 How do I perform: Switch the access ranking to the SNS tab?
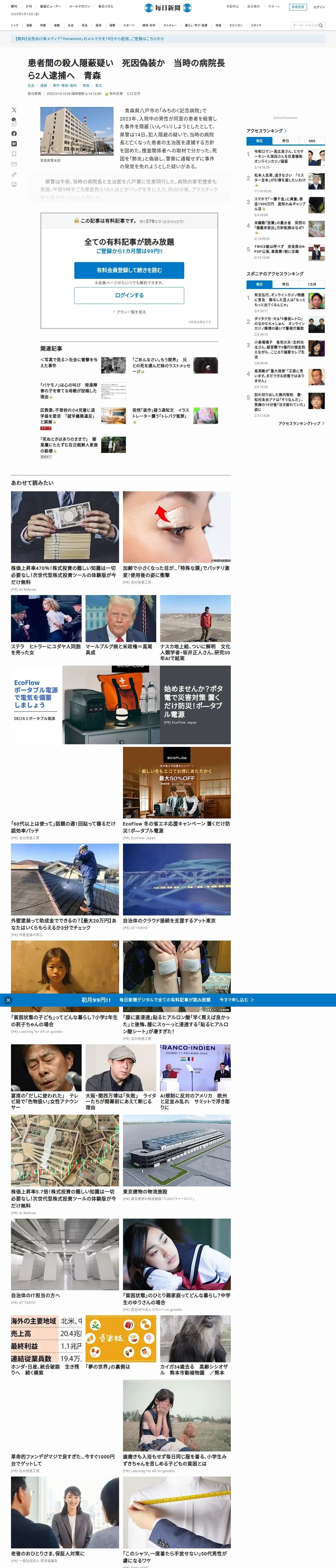(x=312, y=141)
